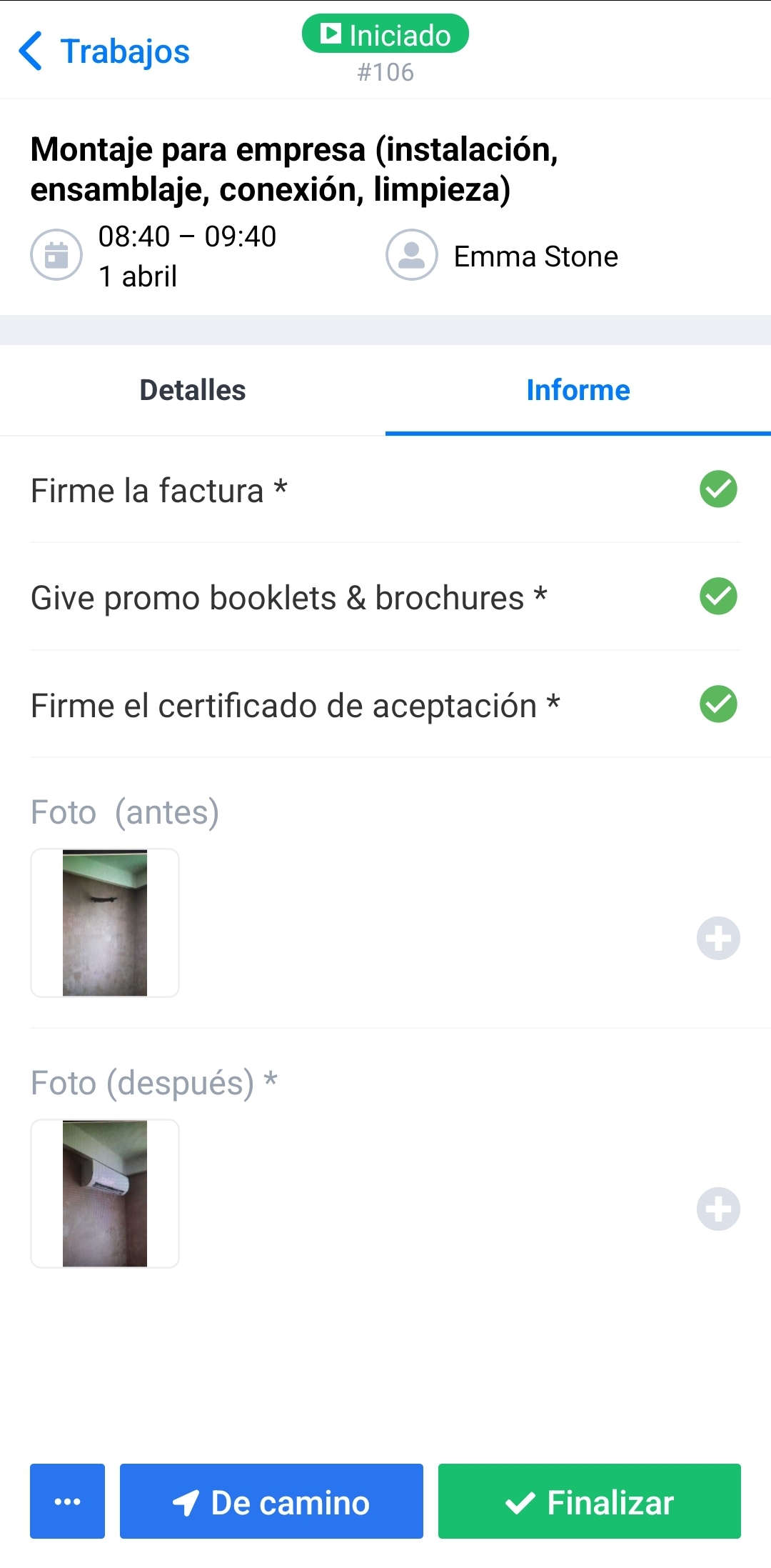
Task: Add another Foto (después) photo
Action: 718,1209
